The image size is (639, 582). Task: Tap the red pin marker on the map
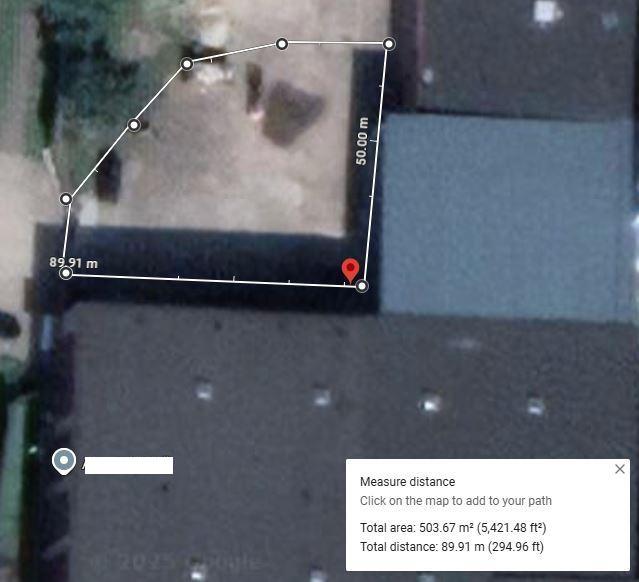click(x=350, y=270)
